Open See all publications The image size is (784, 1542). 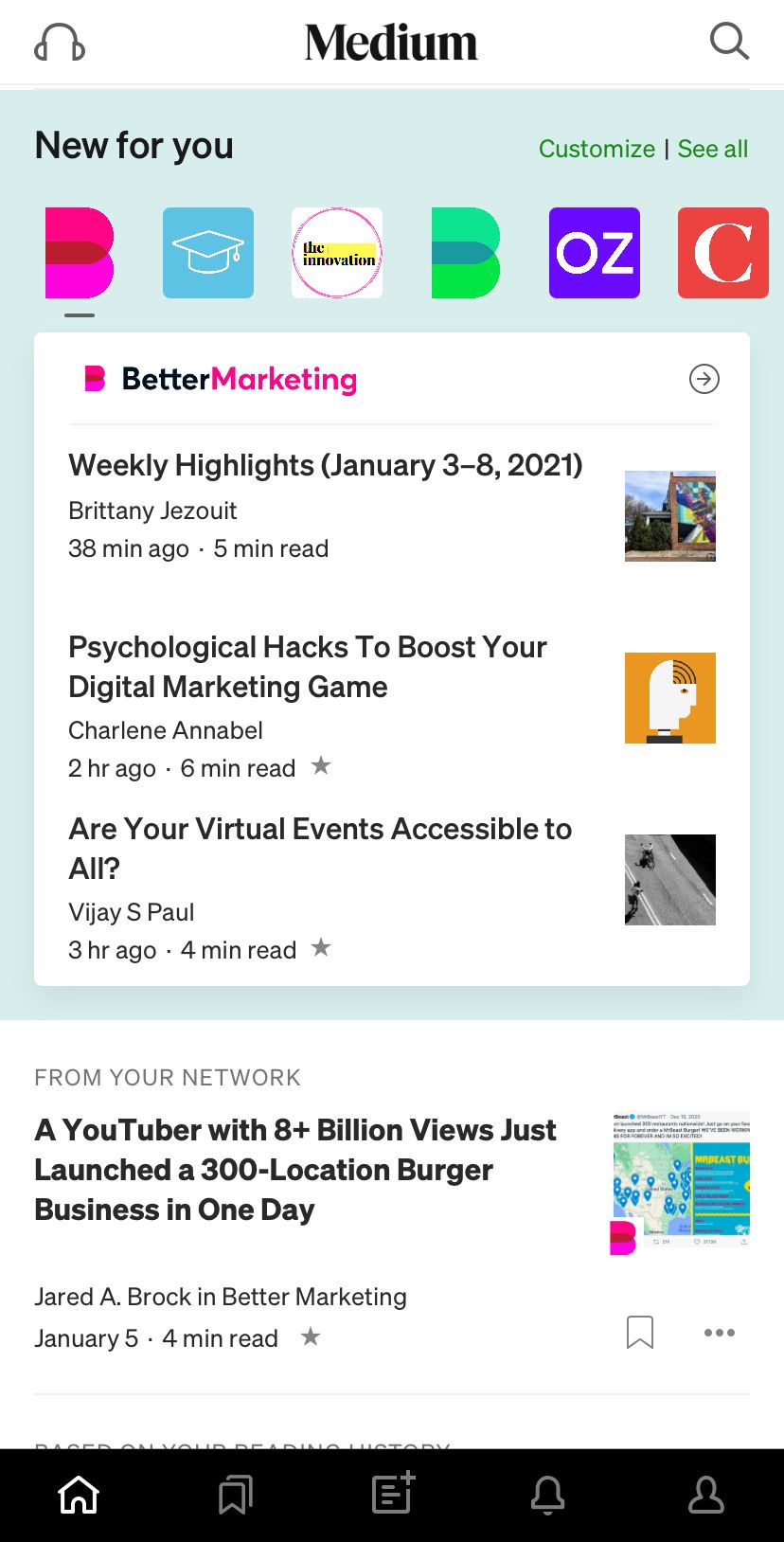tap(712, 149)
